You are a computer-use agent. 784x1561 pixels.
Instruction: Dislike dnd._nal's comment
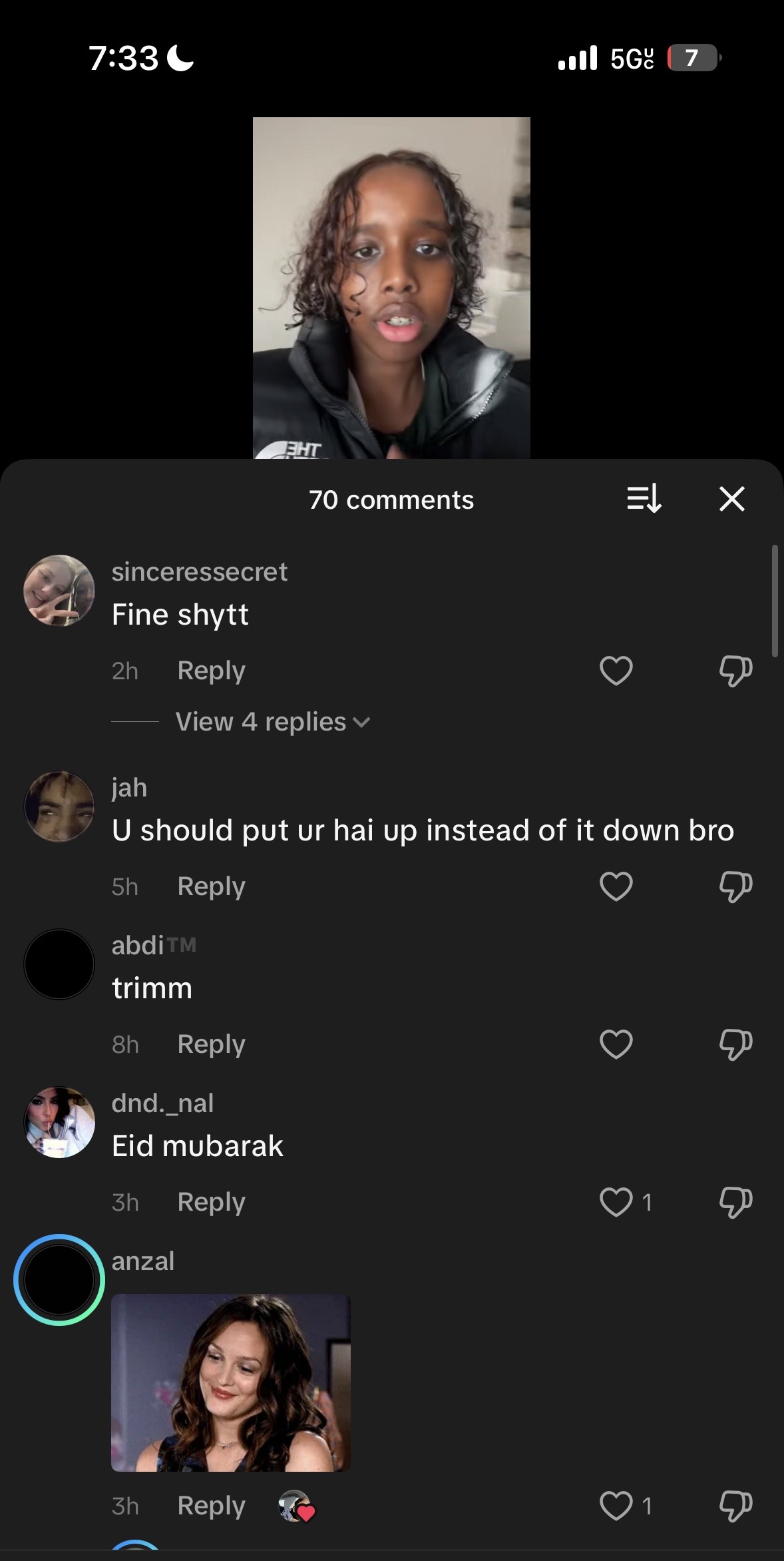pyautogui.click(x=735, y=1202)
